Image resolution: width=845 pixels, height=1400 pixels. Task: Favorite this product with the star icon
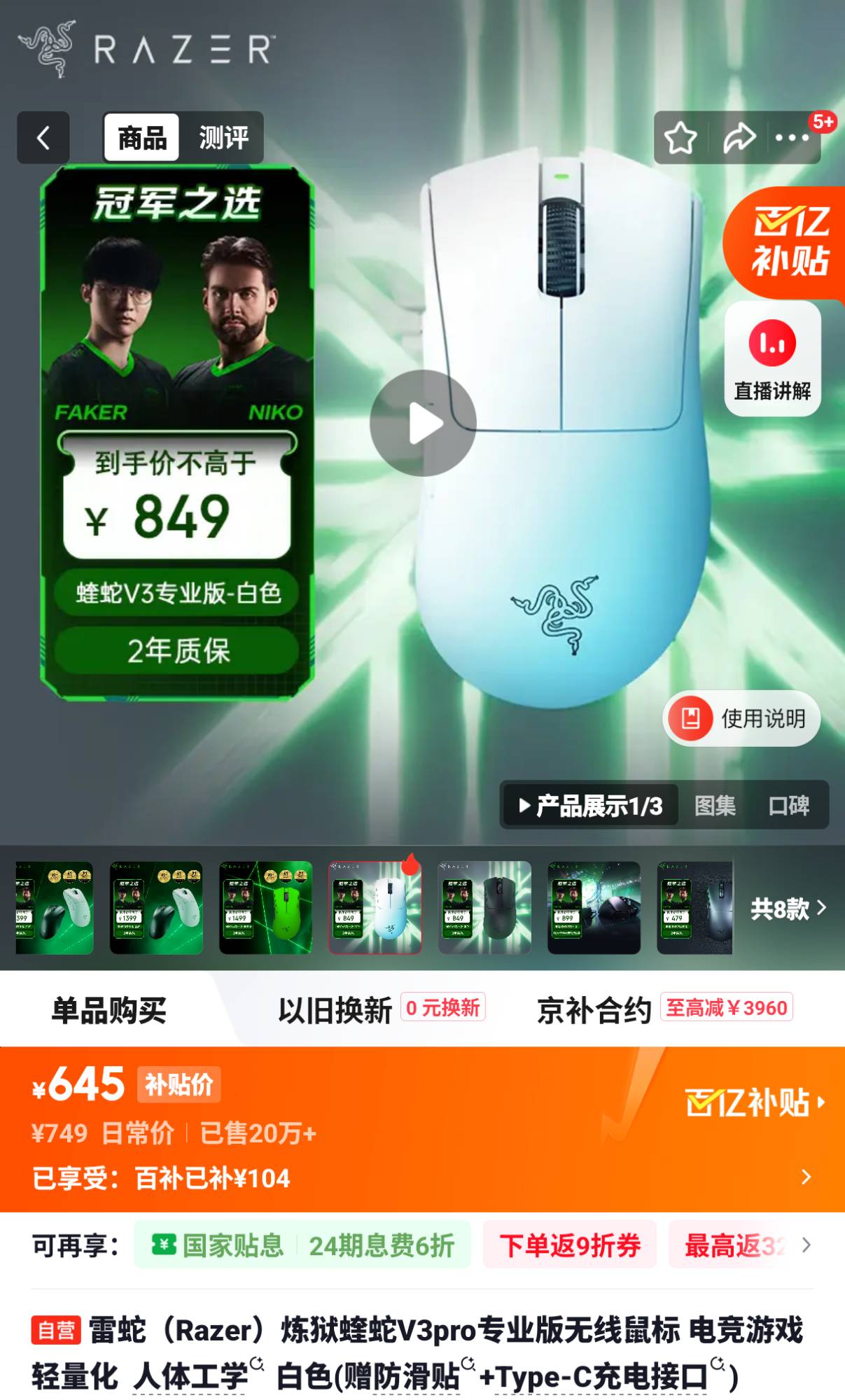[x=680, y=138]
